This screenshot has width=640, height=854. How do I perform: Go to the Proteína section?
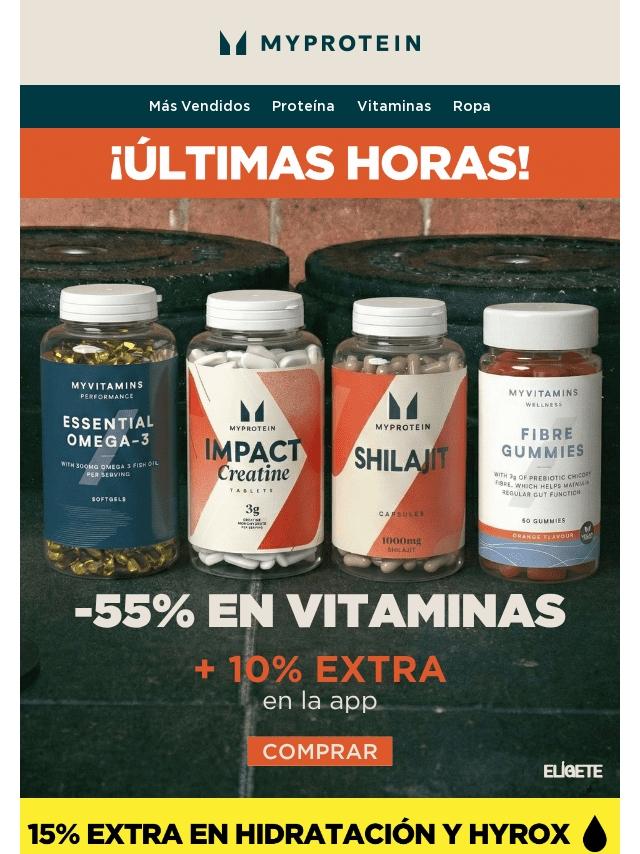(x=303, y=106)
